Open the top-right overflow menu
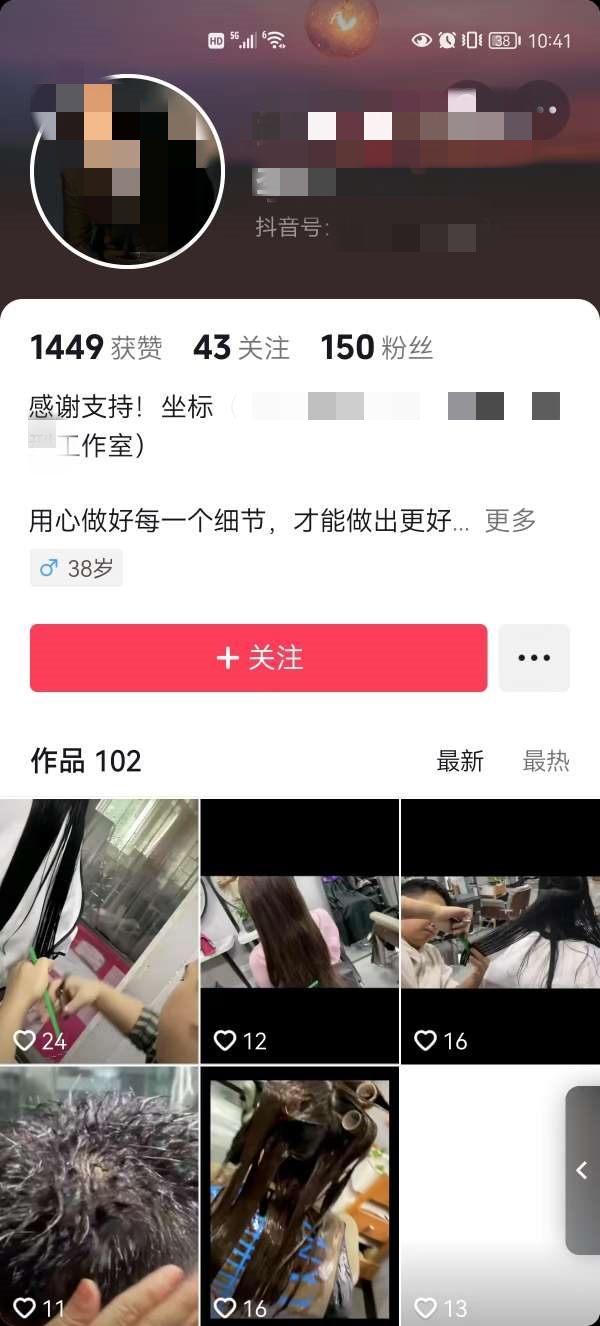 point(543,109)
